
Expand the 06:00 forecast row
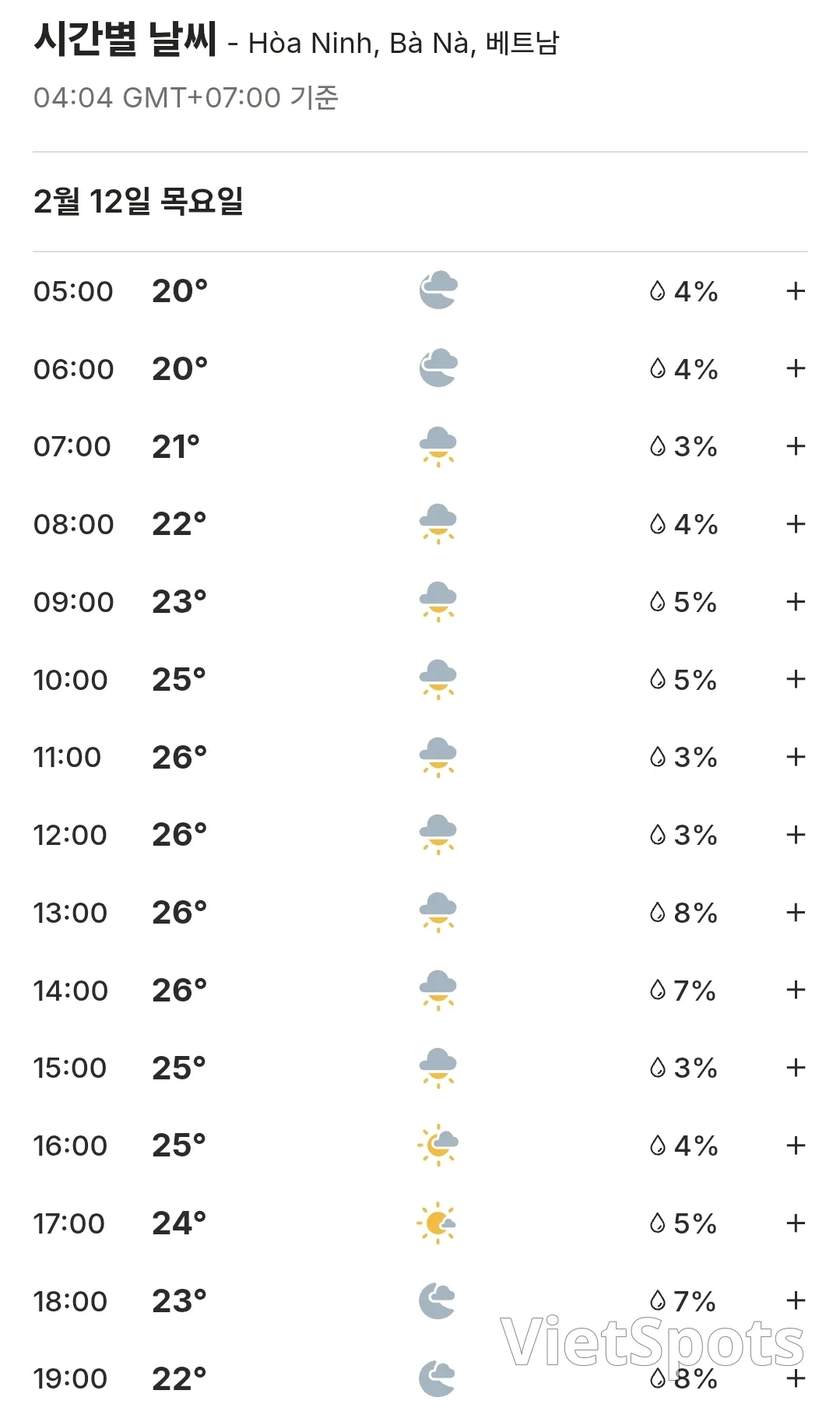pos(795,368)
